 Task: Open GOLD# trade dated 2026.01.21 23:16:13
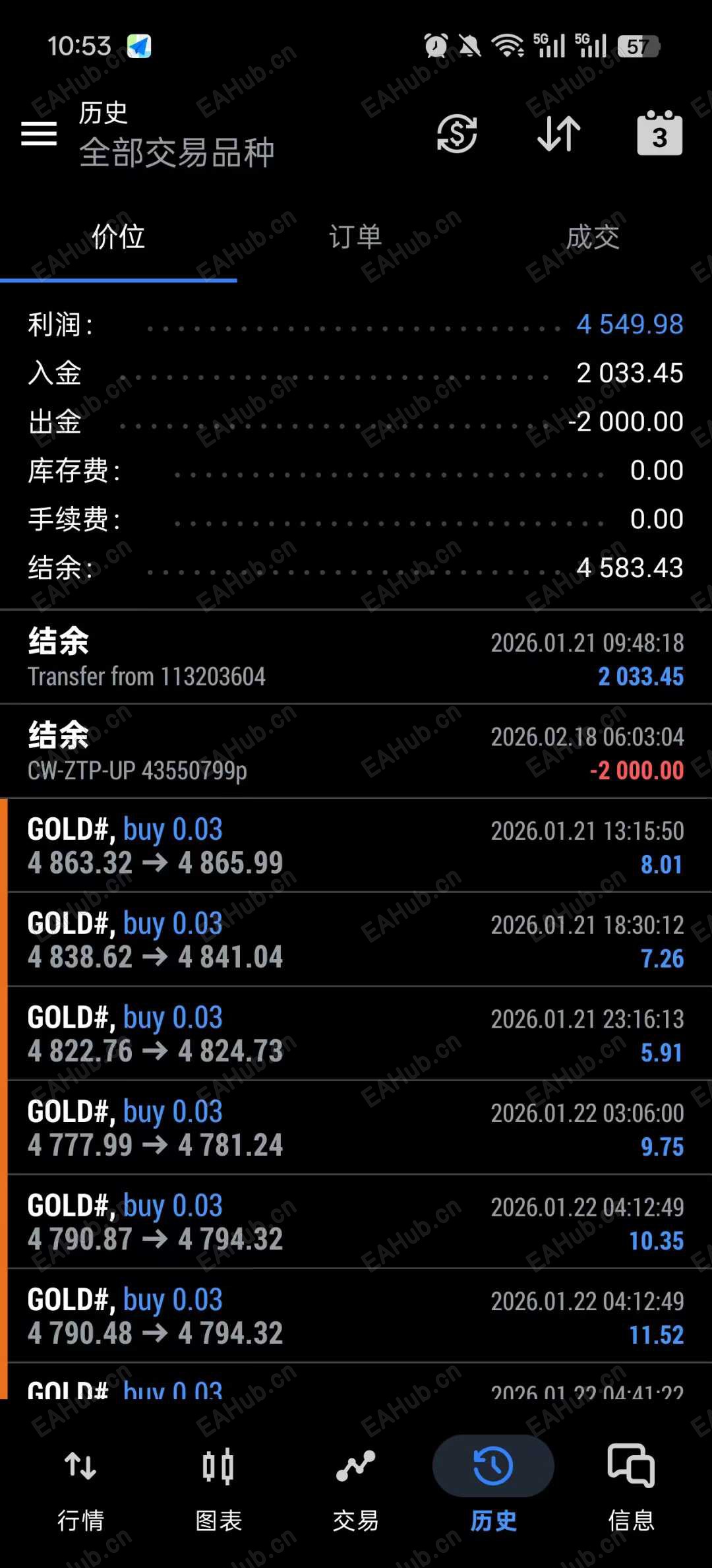[356, 1034]
